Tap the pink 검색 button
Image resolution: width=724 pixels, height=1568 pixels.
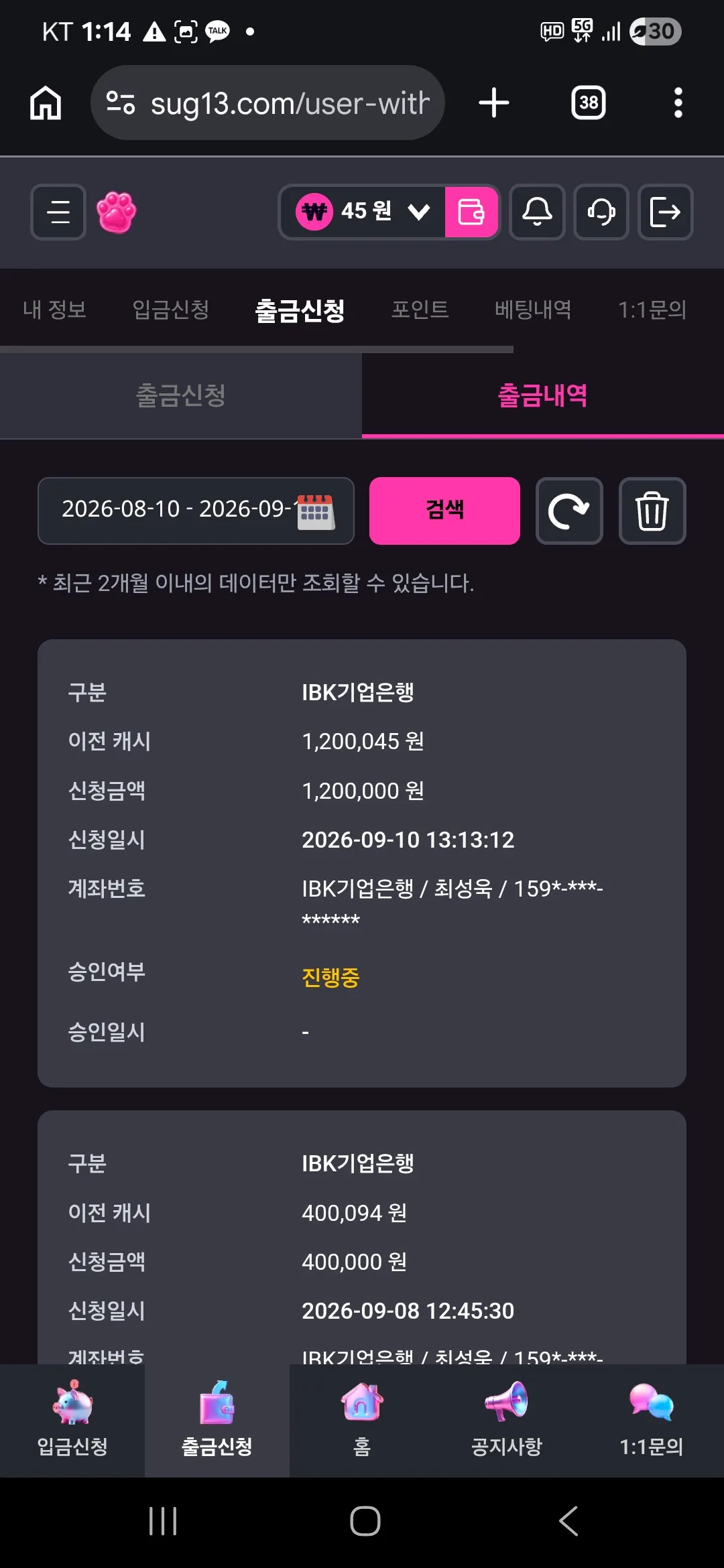coord(444,511)
